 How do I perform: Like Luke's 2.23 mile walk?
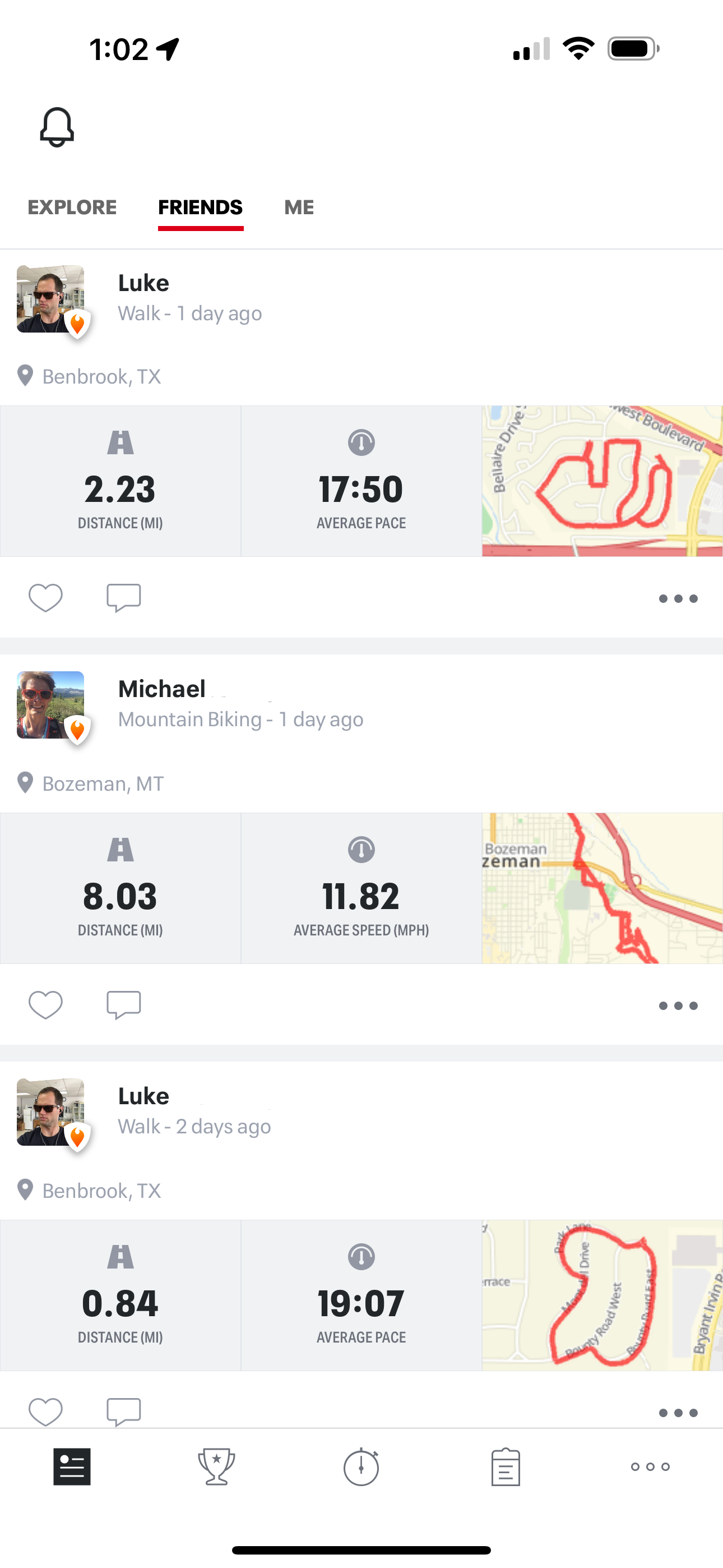[45, 597]
